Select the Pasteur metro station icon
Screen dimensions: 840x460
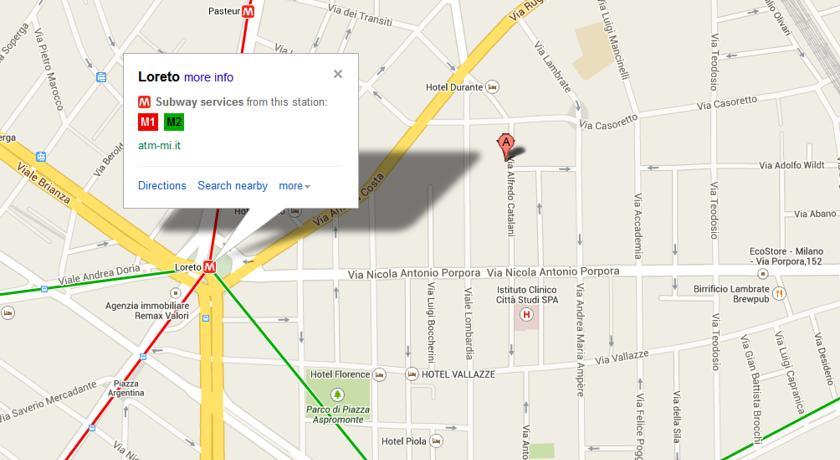point(248,11)
